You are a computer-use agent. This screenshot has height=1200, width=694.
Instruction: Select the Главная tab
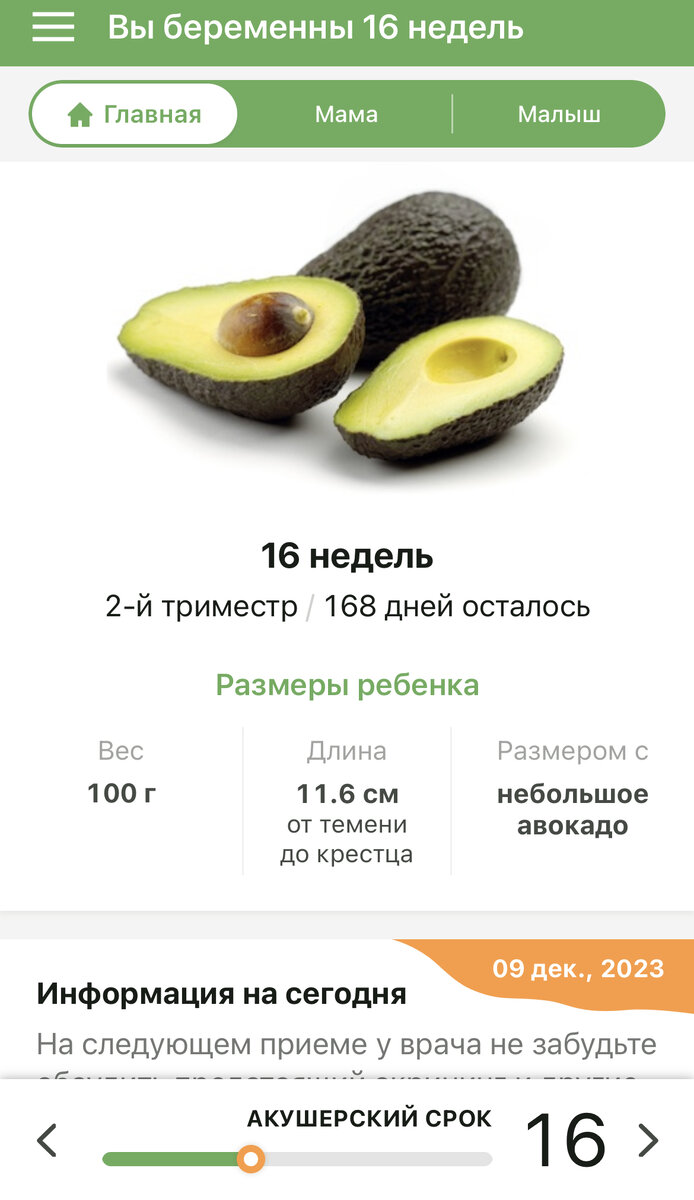tap(134, 114)
